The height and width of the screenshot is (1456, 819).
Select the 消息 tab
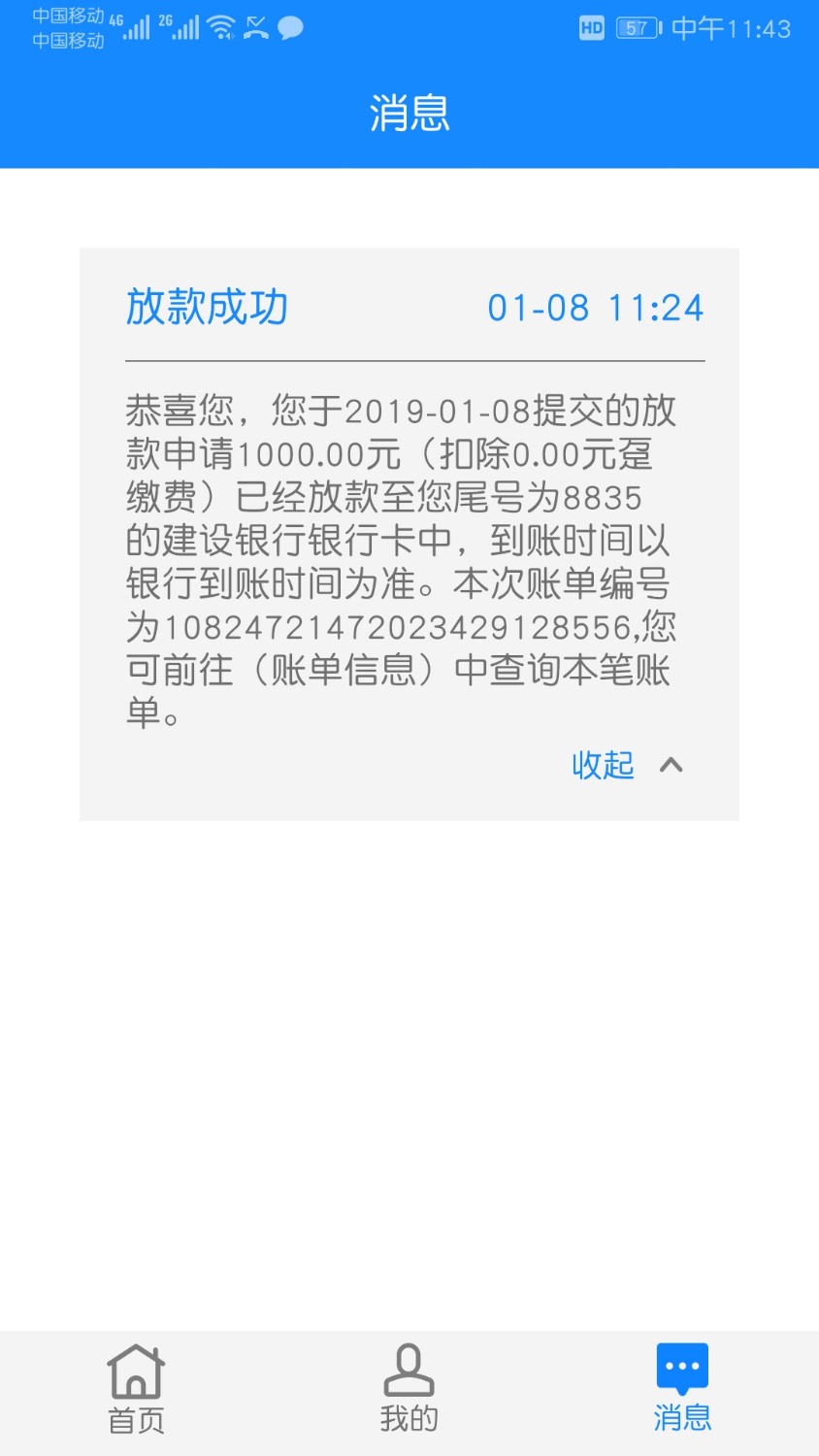click(x=681, y=1389)
